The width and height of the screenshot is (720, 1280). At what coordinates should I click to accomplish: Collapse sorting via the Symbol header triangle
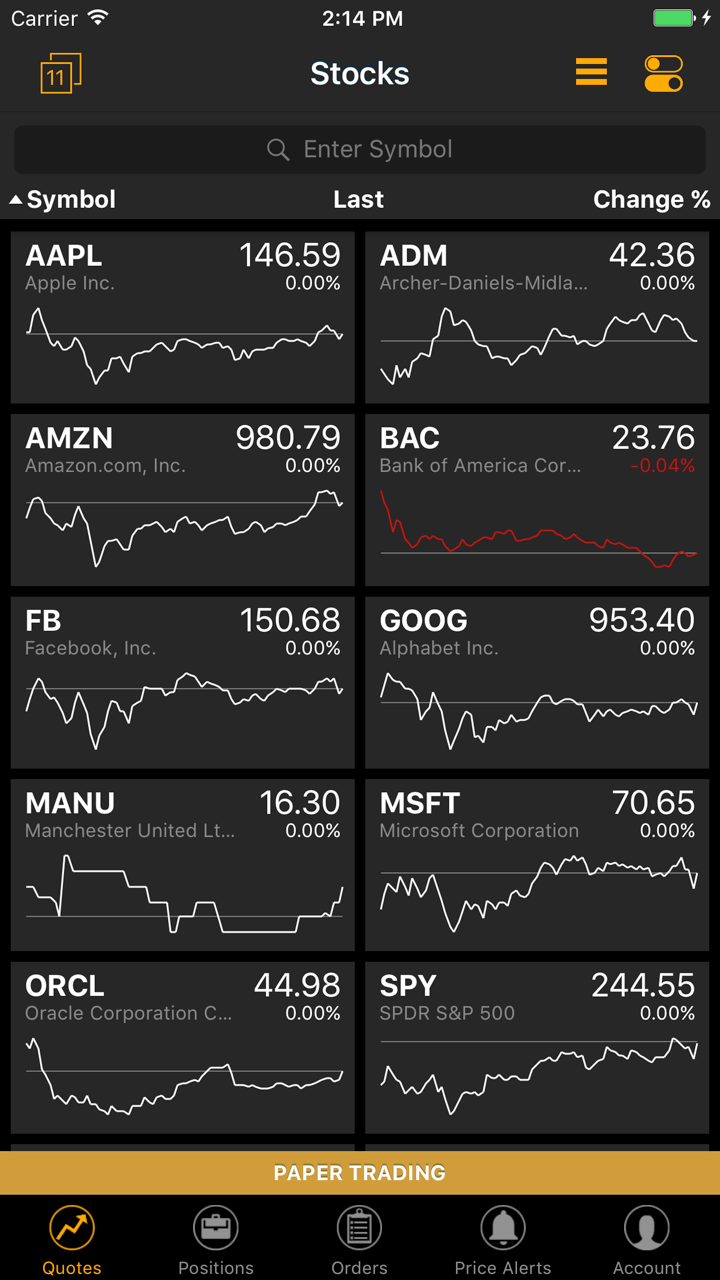pyautogui.click(x=15, y=199)
